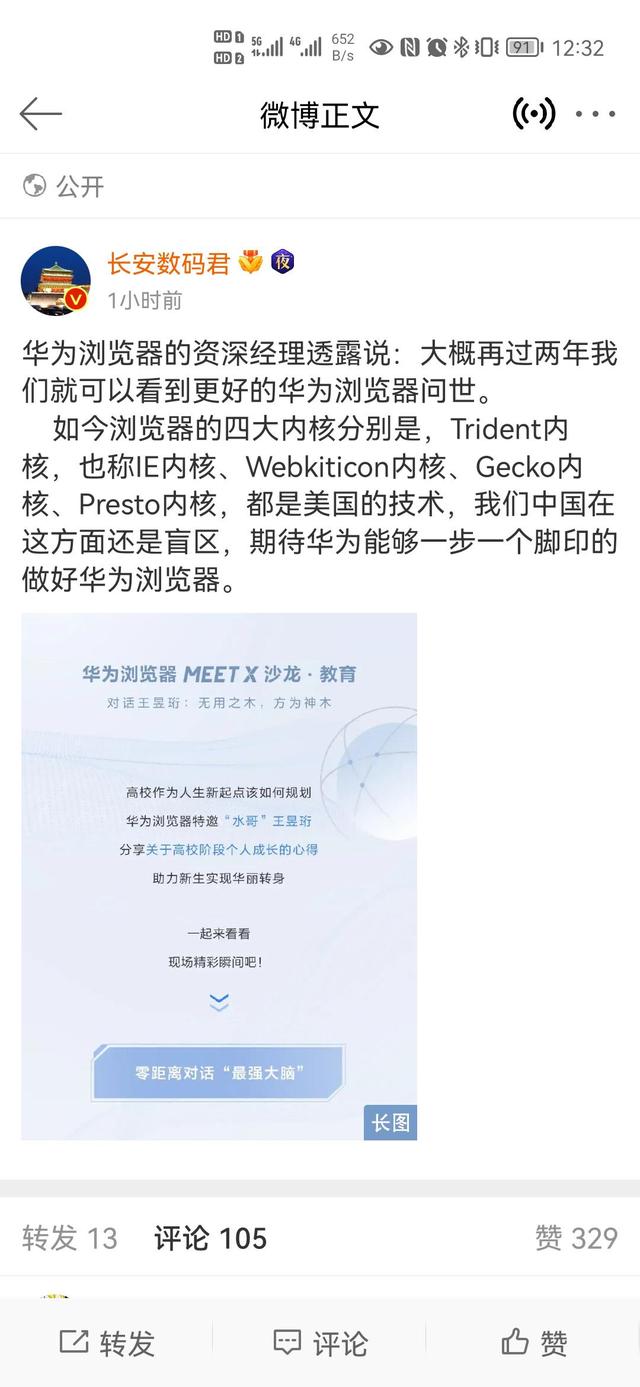640x1387 pixels.
Task: Switch to the 转发 13 tab
Action: coord(70,1238)
